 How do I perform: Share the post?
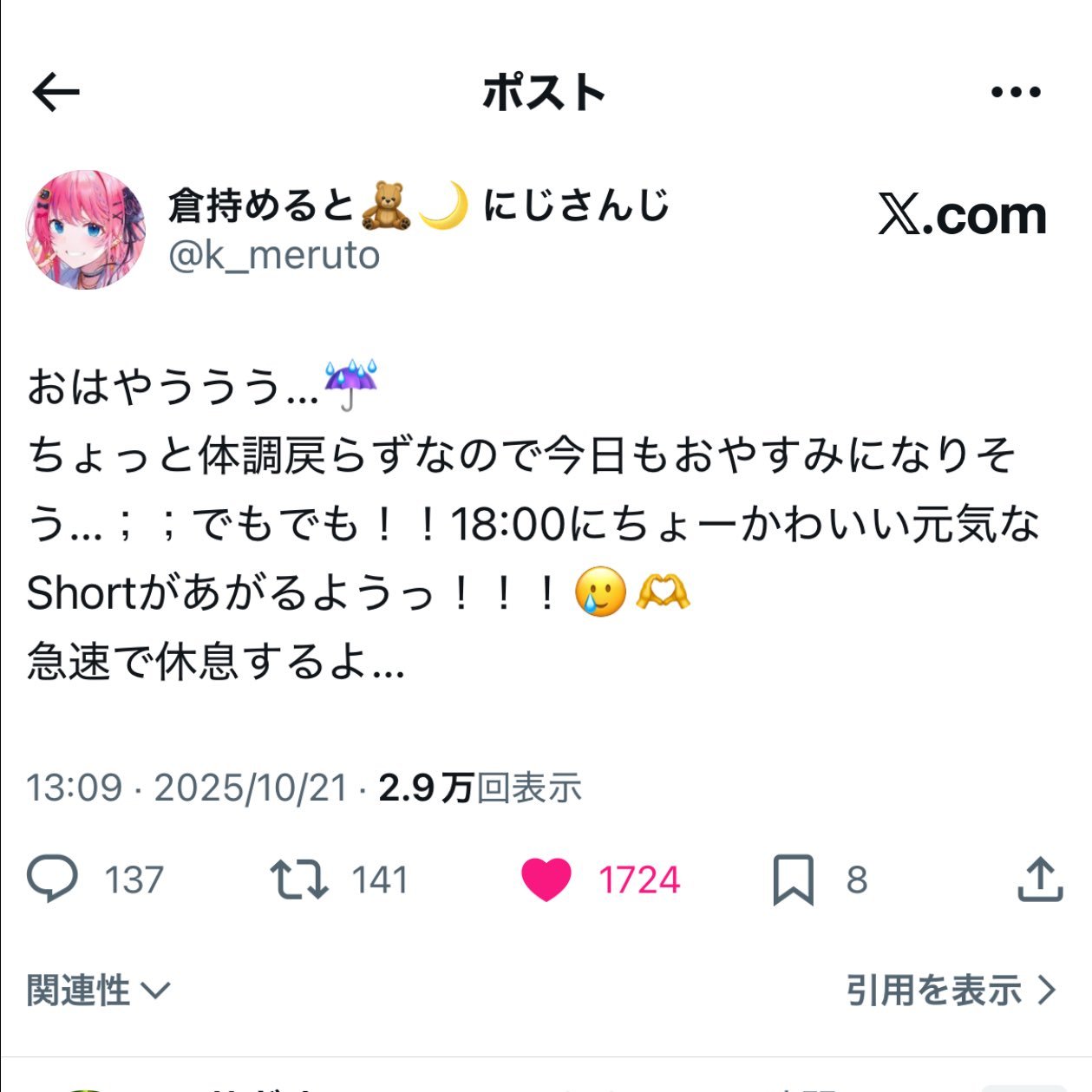(1039, 879)
